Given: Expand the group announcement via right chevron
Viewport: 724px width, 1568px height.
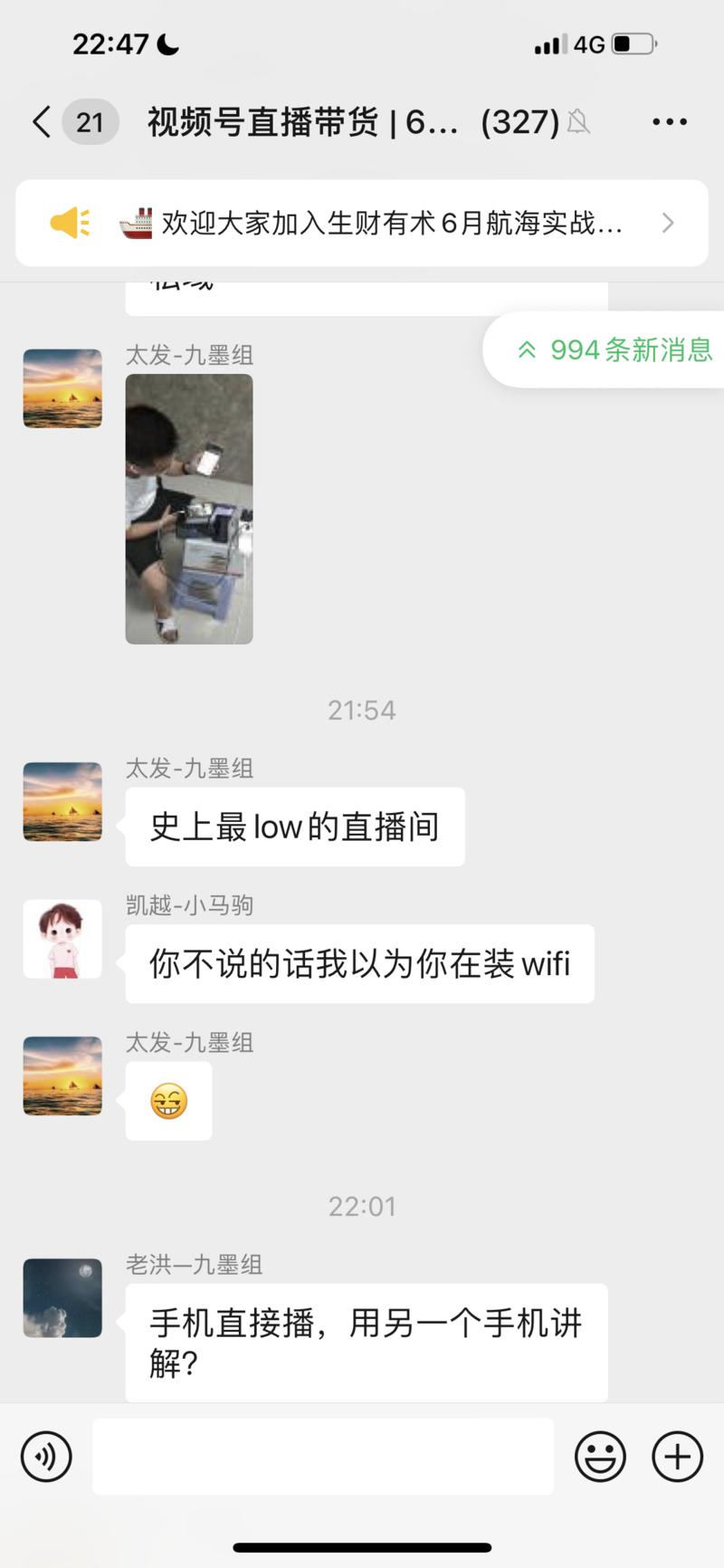Looking at the screenshot, I should [670, 222].
